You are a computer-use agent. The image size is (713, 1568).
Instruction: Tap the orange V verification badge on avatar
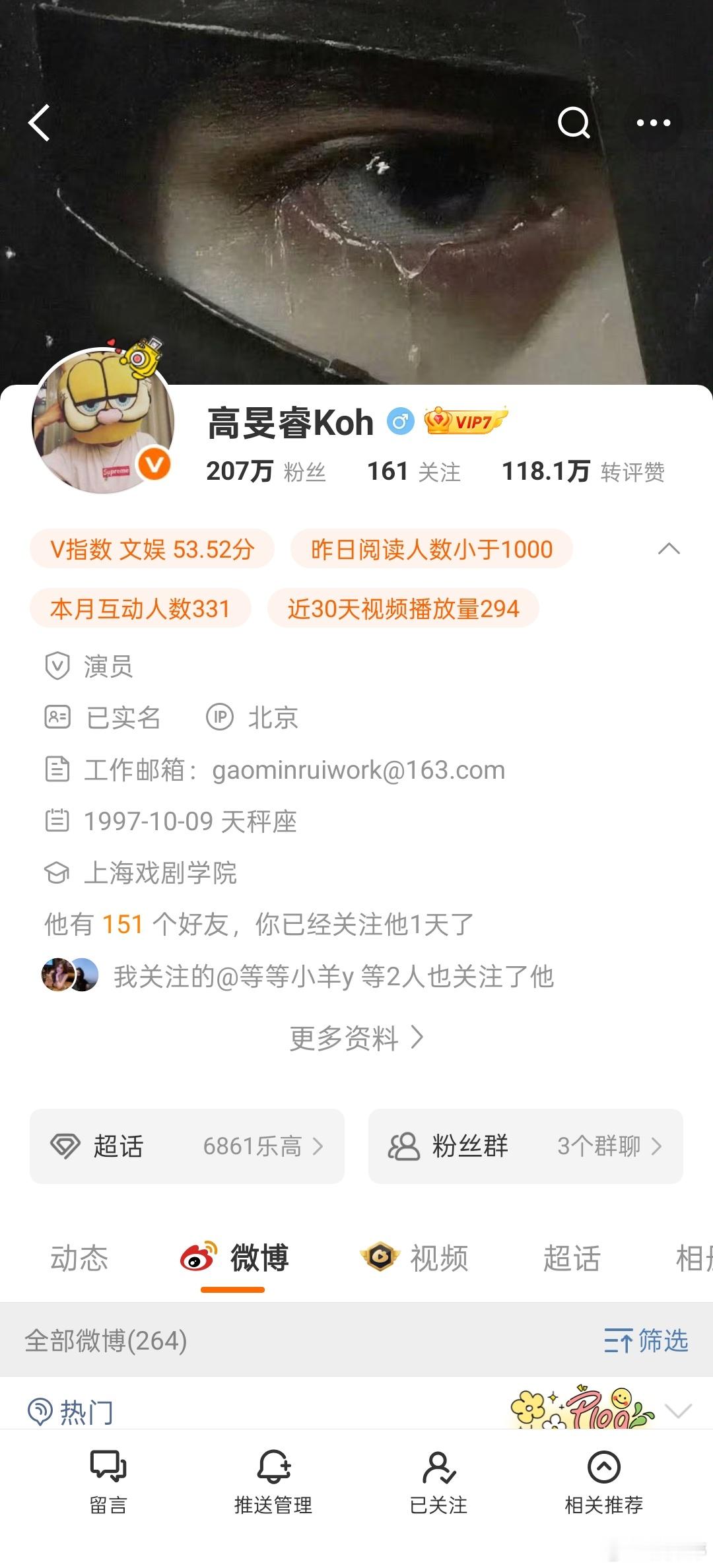(153, 463)
